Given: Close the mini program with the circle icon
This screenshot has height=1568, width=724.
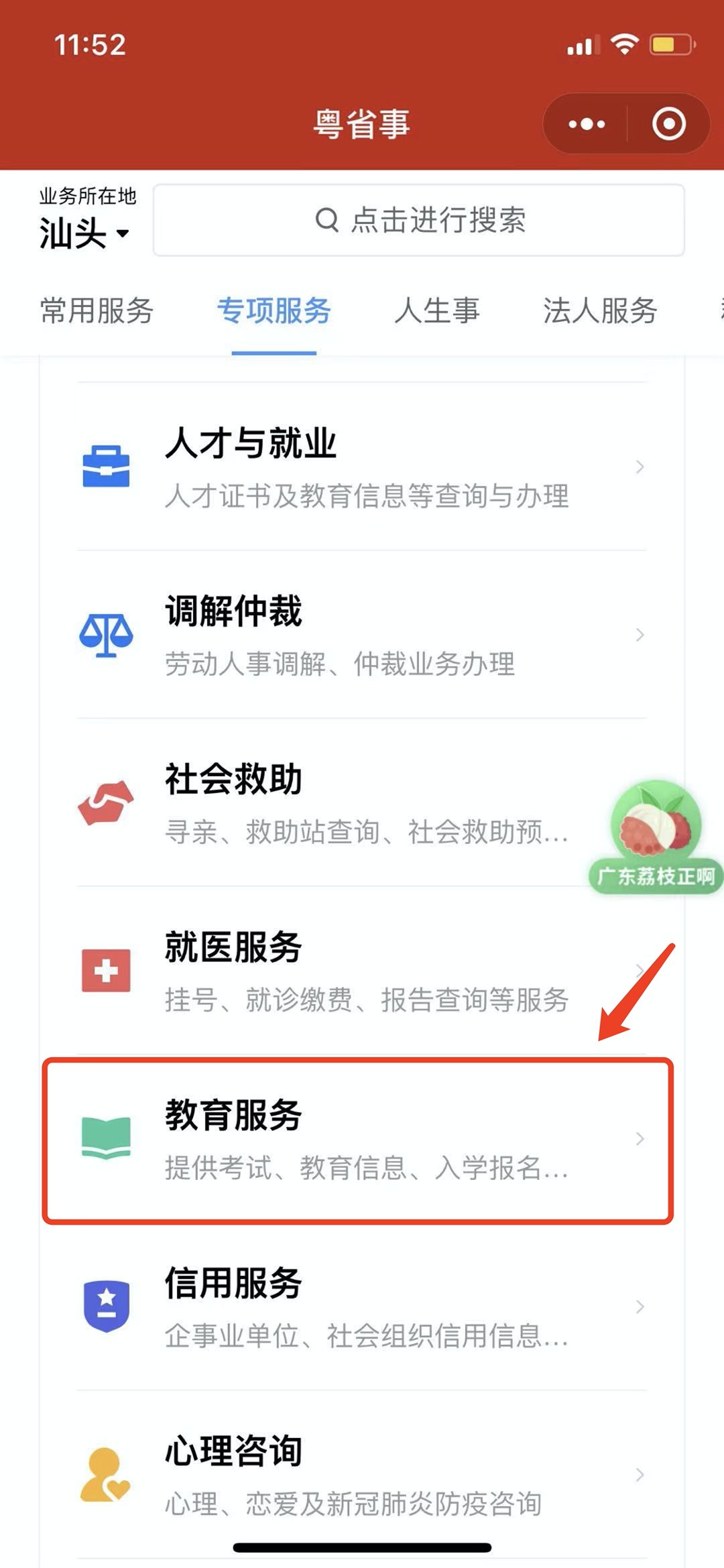Looking at the screenshot, I should click(x=668, y=124).
